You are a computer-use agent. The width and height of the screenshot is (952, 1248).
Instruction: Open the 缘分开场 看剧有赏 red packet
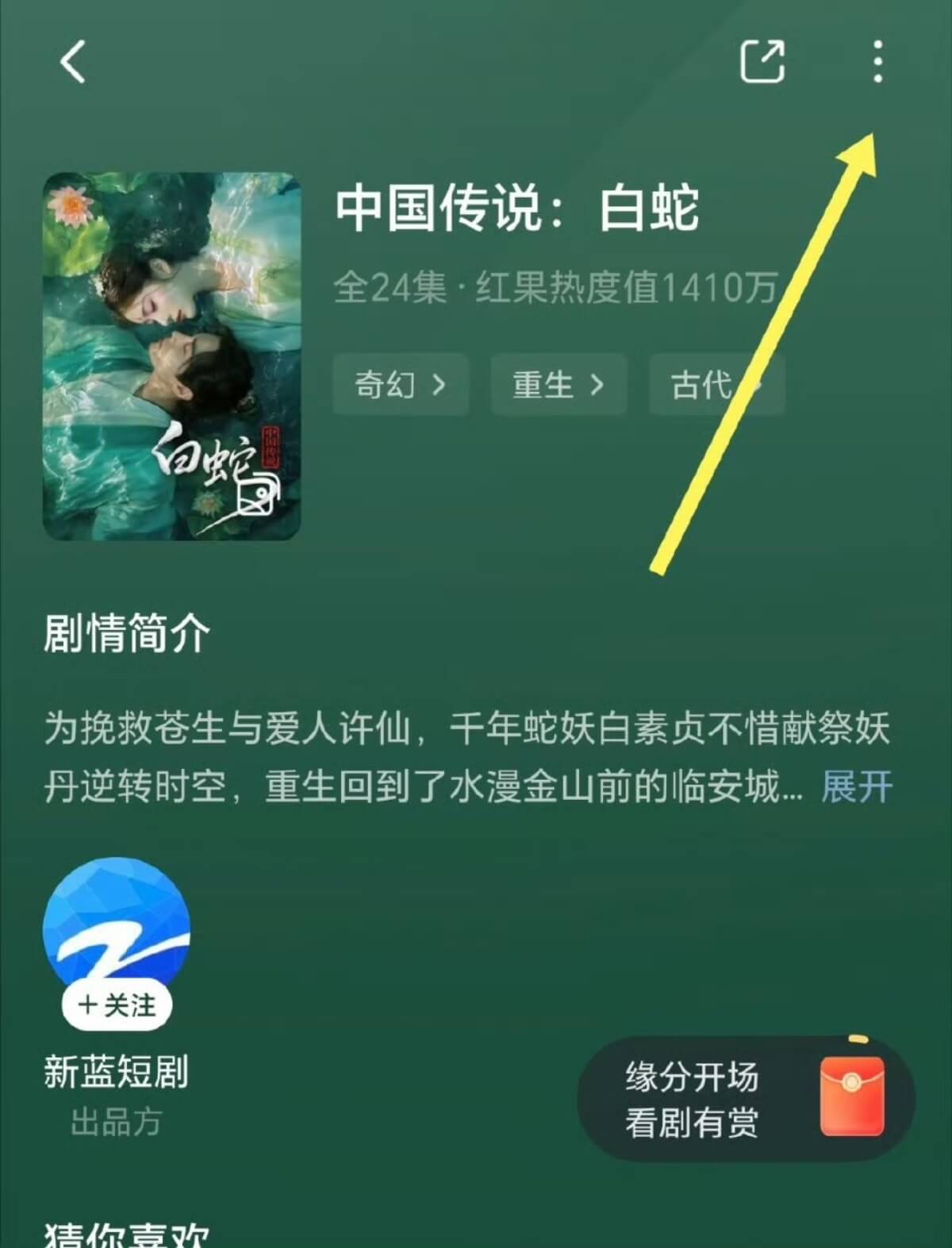tap(746, 1099)
